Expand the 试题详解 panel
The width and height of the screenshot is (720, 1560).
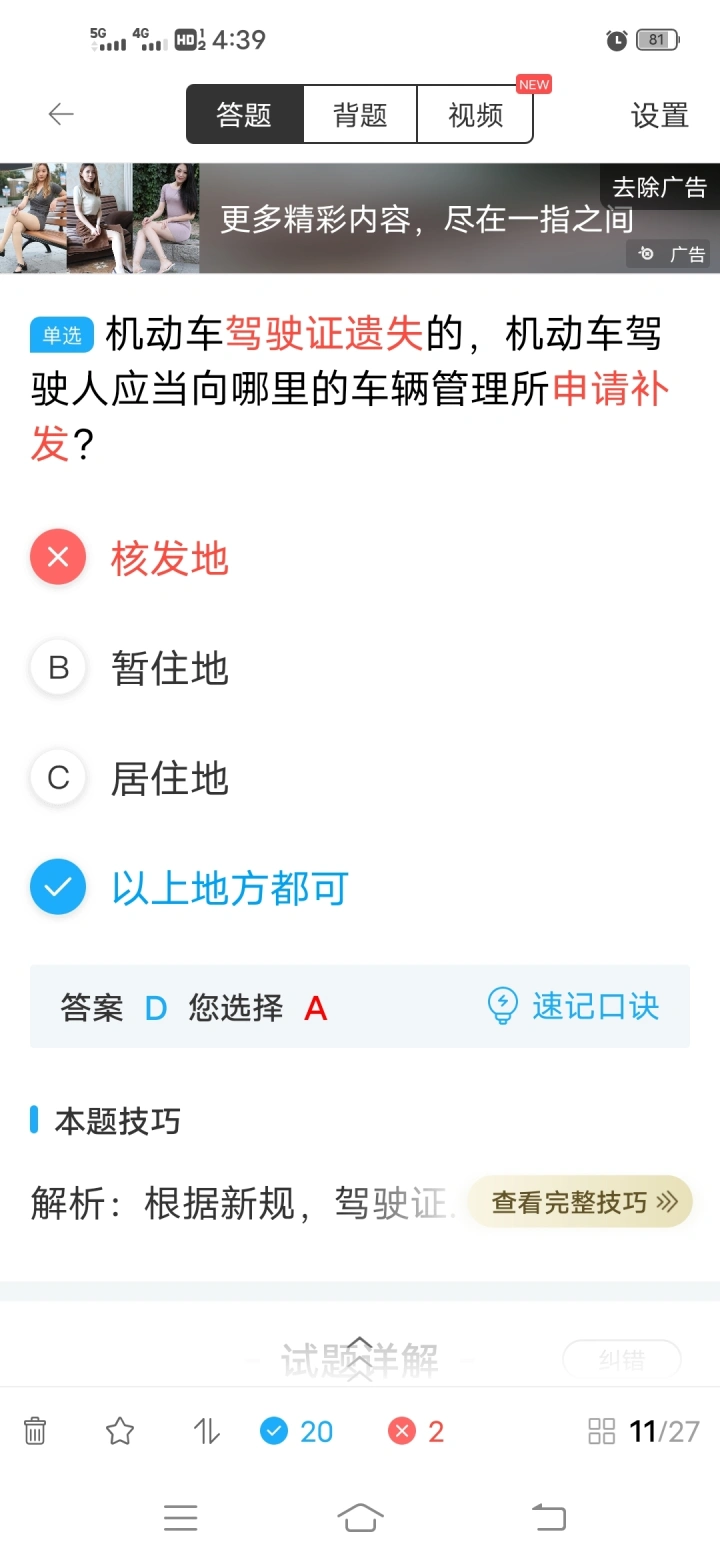pos(360,1360)
